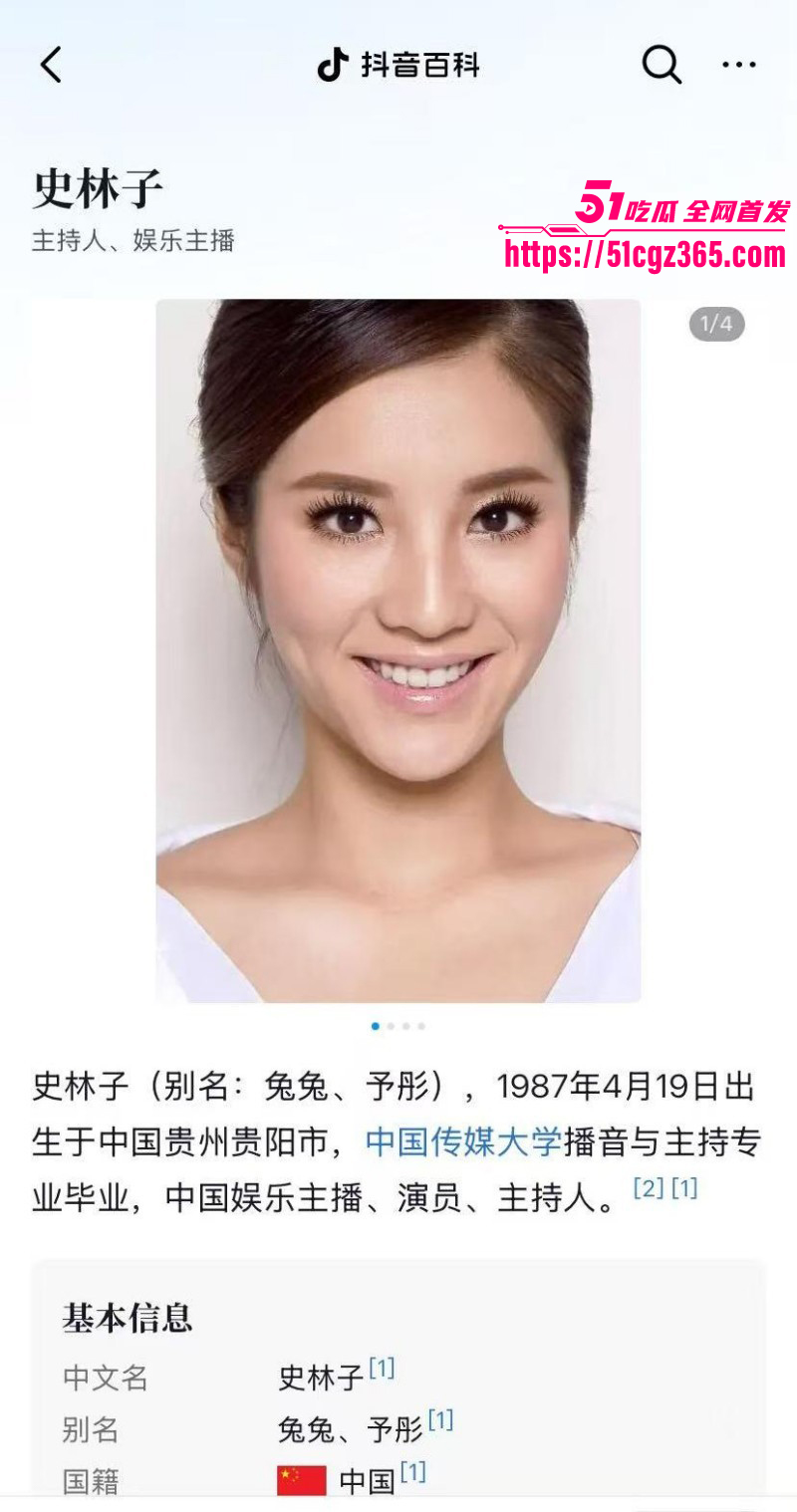Tap reference [1] beside 兔兔、予彤
797x1512 pixels.
pyautogui.click(x=438, y=1422)
